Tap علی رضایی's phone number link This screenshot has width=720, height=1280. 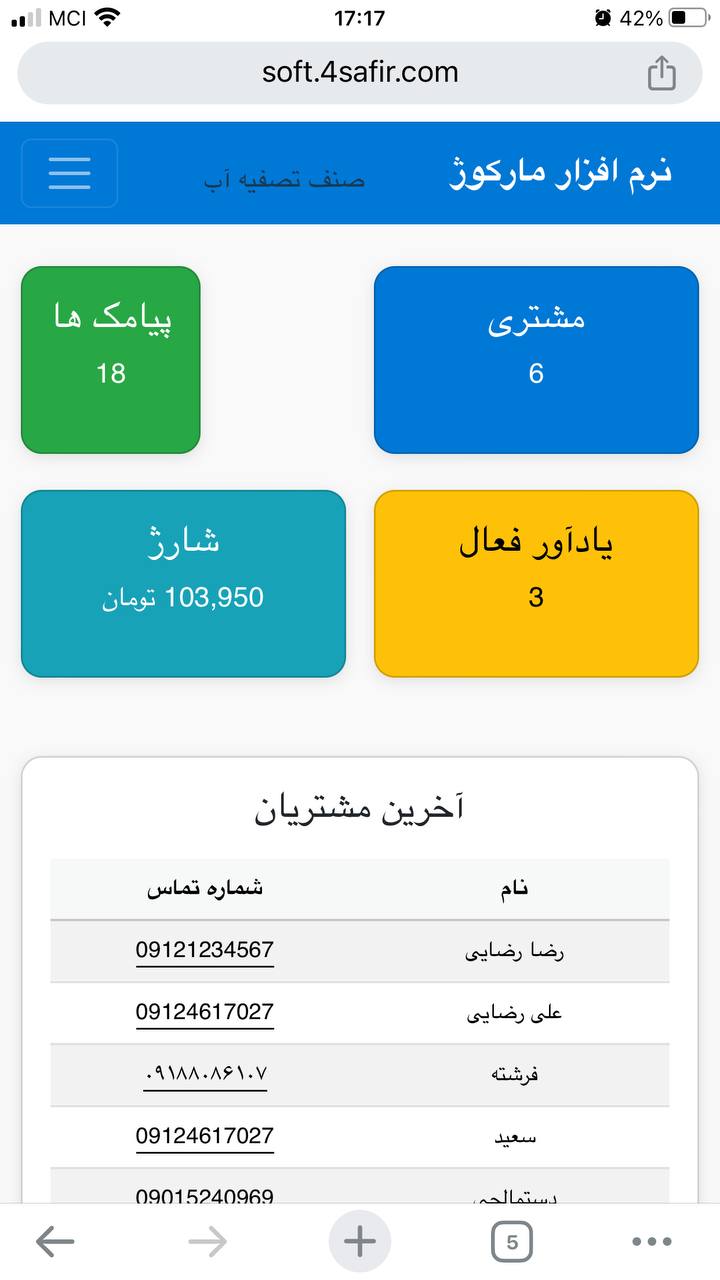205,1012
